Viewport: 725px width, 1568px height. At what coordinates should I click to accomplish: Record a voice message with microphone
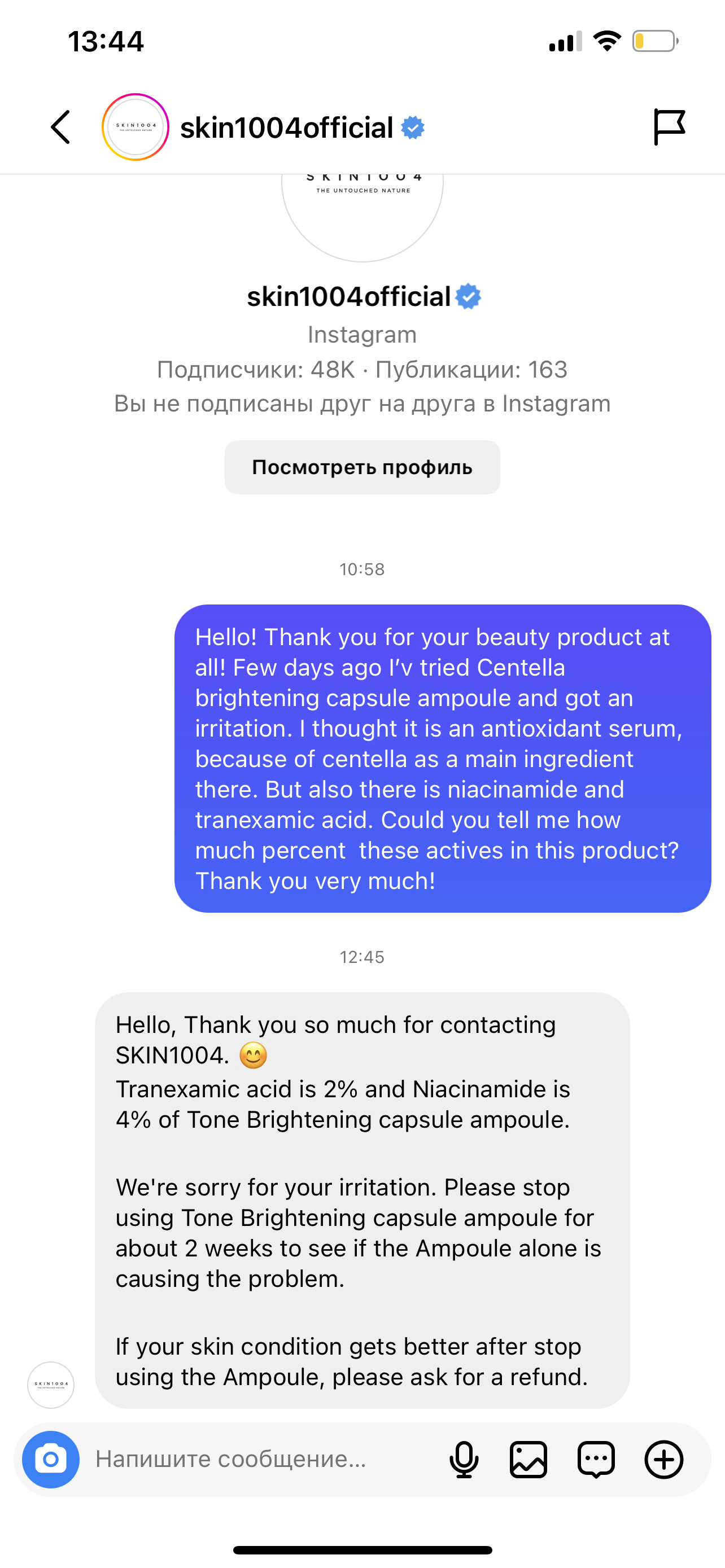pos(464,1459)
